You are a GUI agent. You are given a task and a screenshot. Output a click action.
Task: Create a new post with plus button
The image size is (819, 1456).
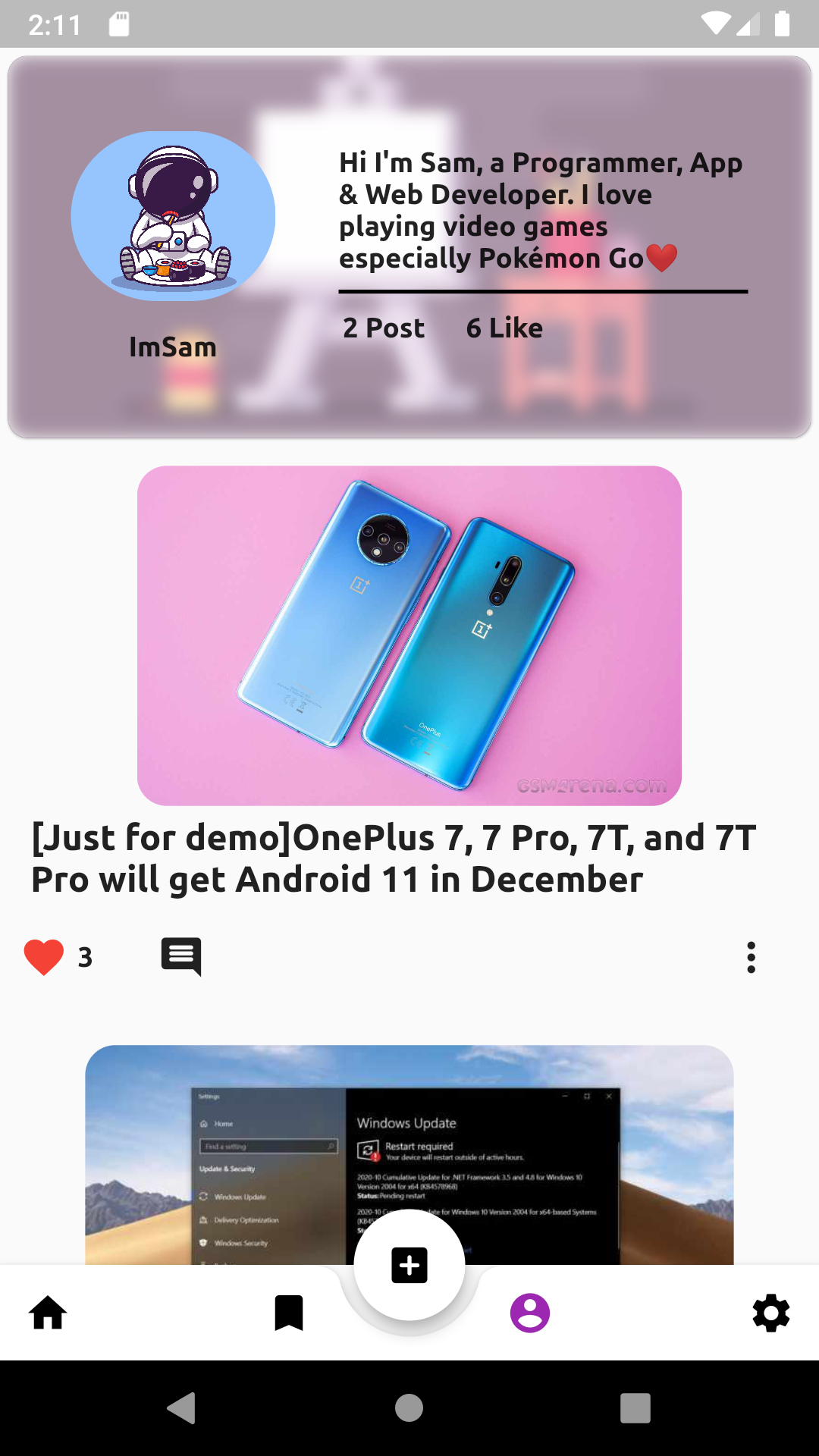409,1266
